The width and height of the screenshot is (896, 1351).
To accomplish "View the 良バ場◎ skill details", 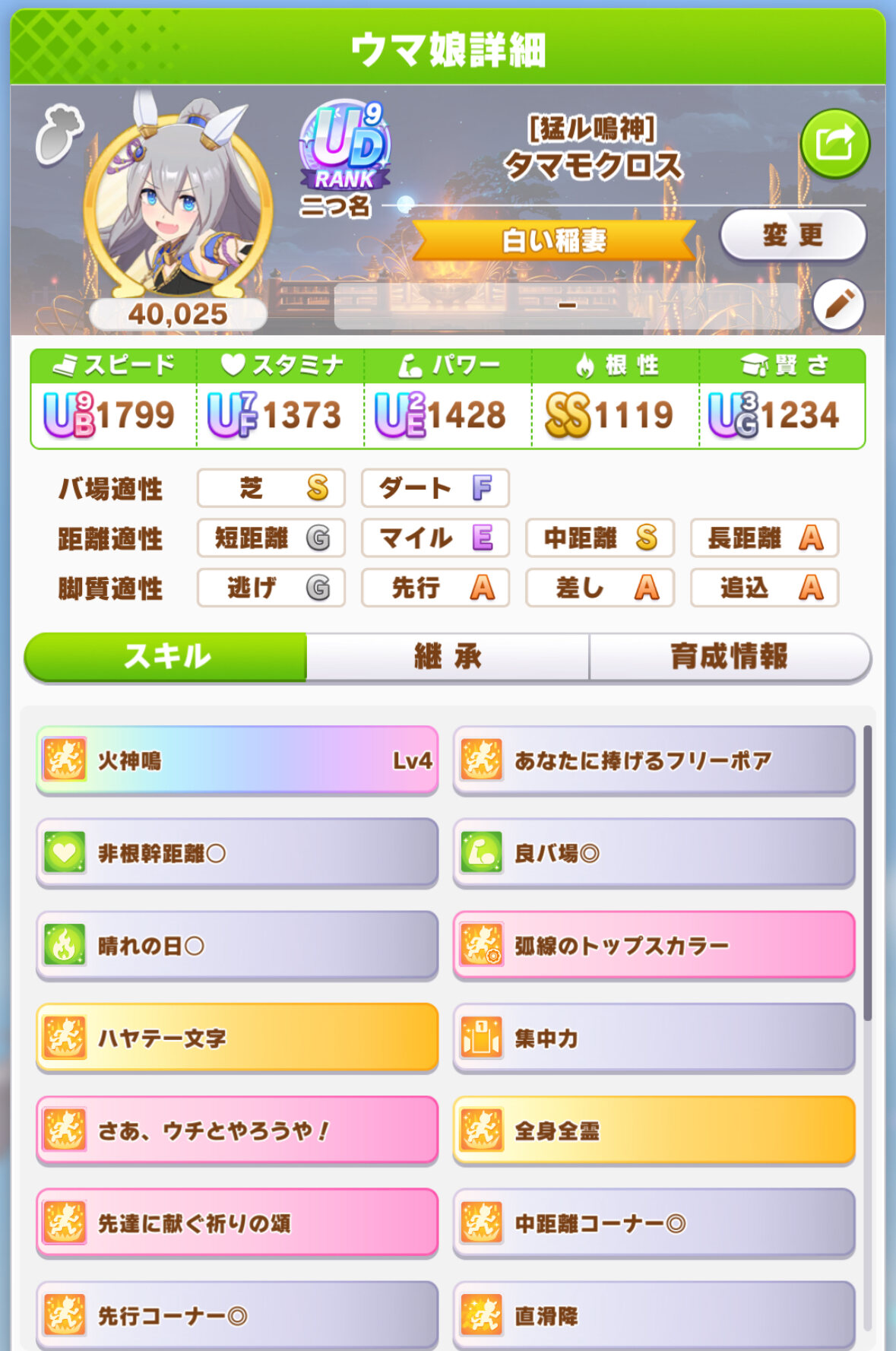I will tap(654, 853).
